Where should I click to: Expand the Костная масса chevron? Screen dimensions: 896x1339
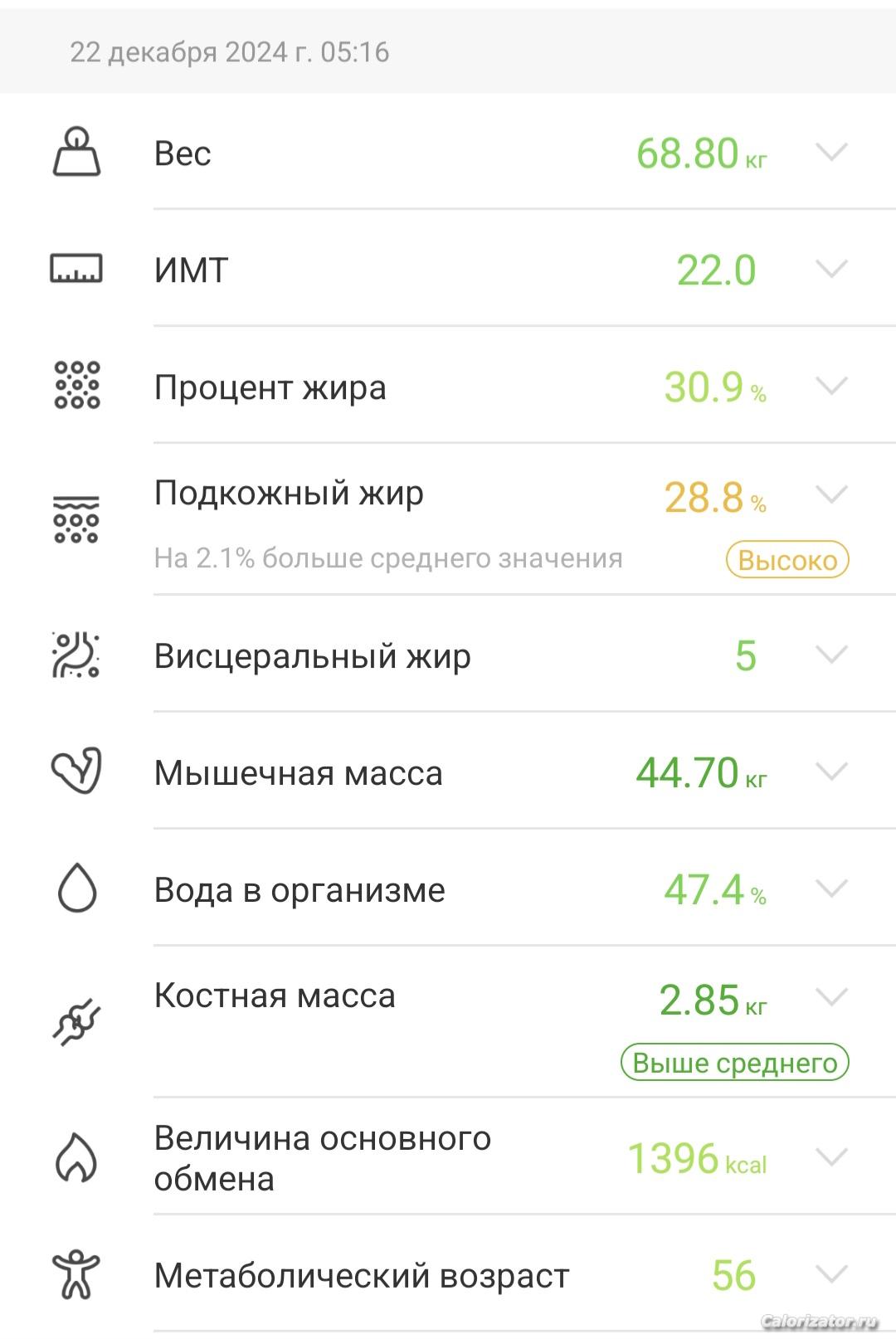831,997
